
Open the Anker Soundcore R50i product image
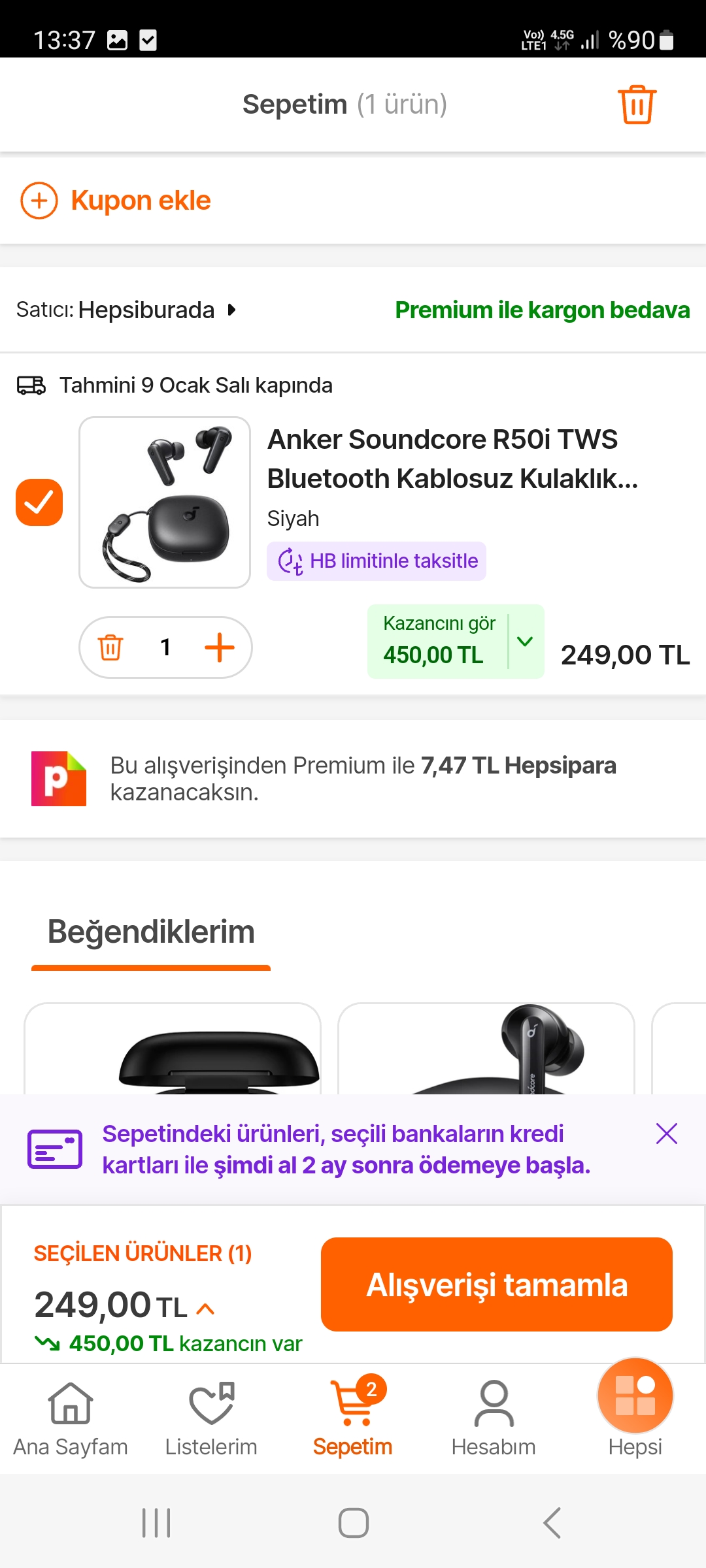[x=165, y=502]
